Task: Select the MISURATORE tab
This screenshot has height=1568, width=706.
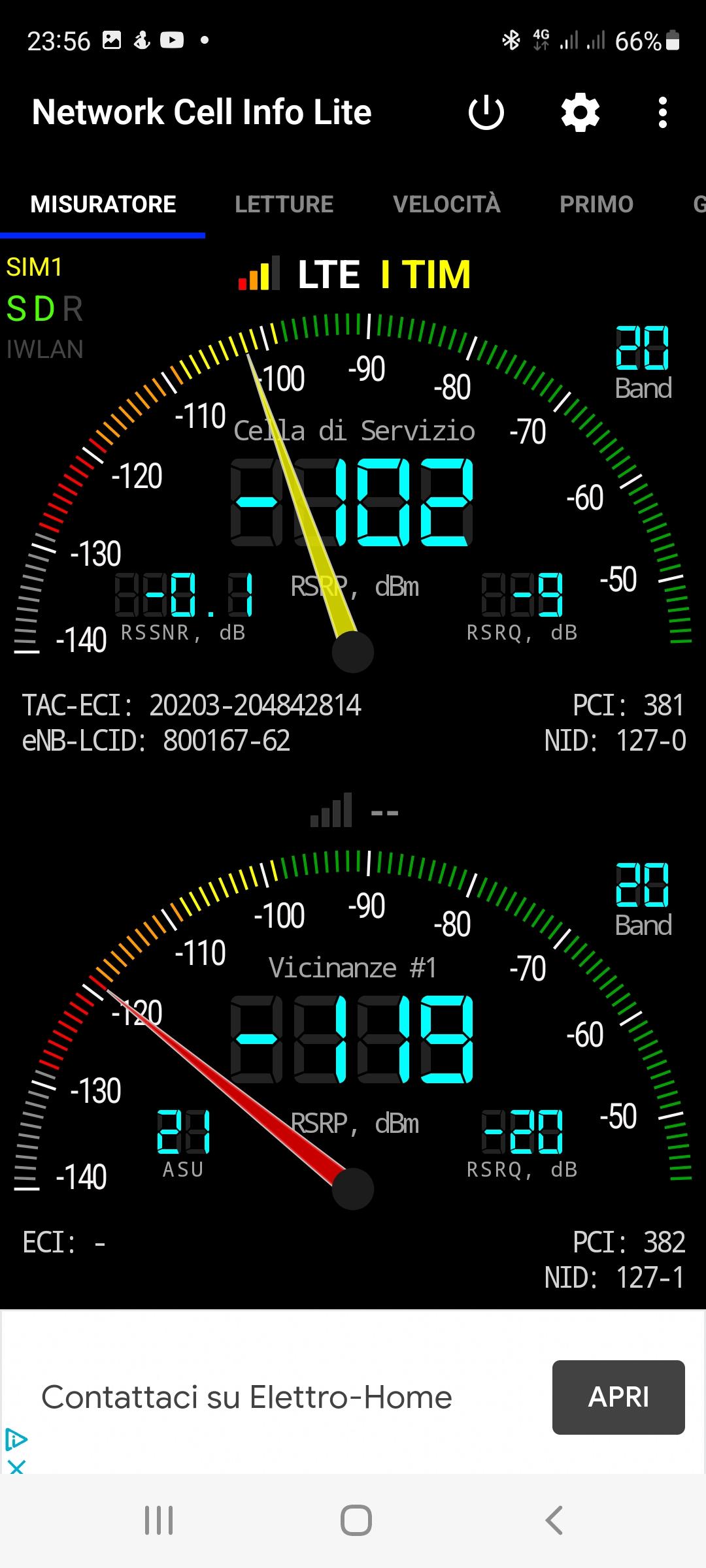Action: (103, 204)
